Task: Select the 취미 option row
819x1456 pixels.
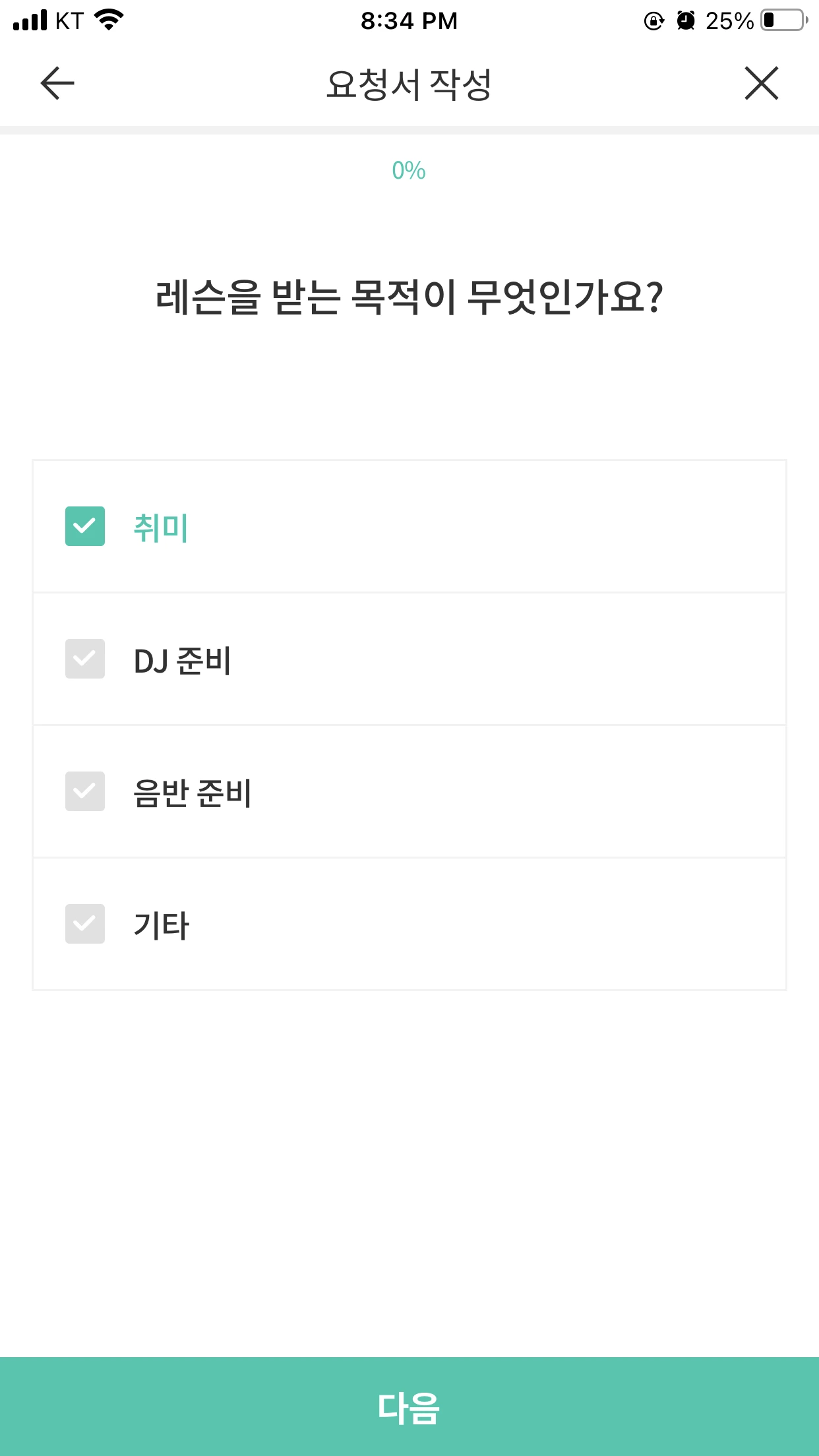Action: [409, 526]
